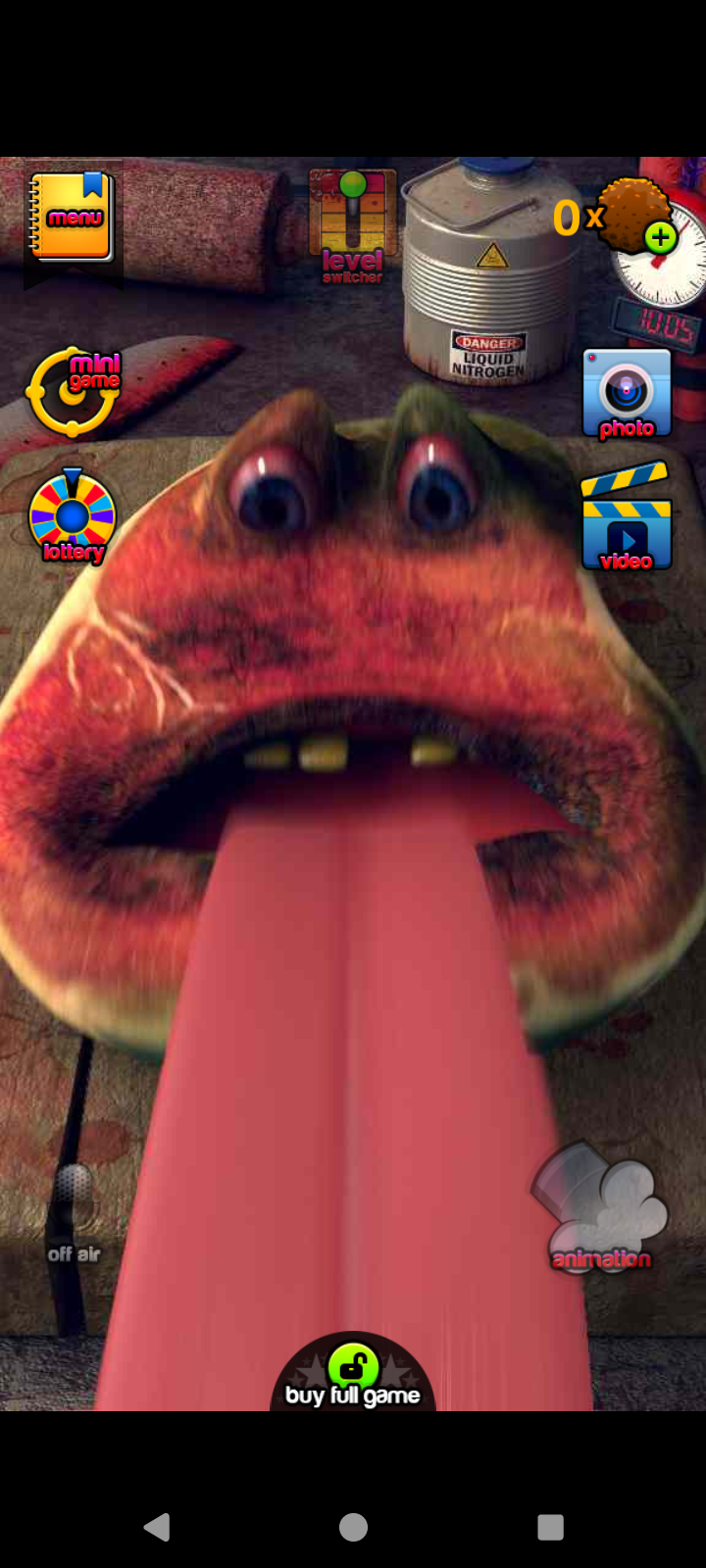
Task: Open the level switcher
Action: pos(353,226)
